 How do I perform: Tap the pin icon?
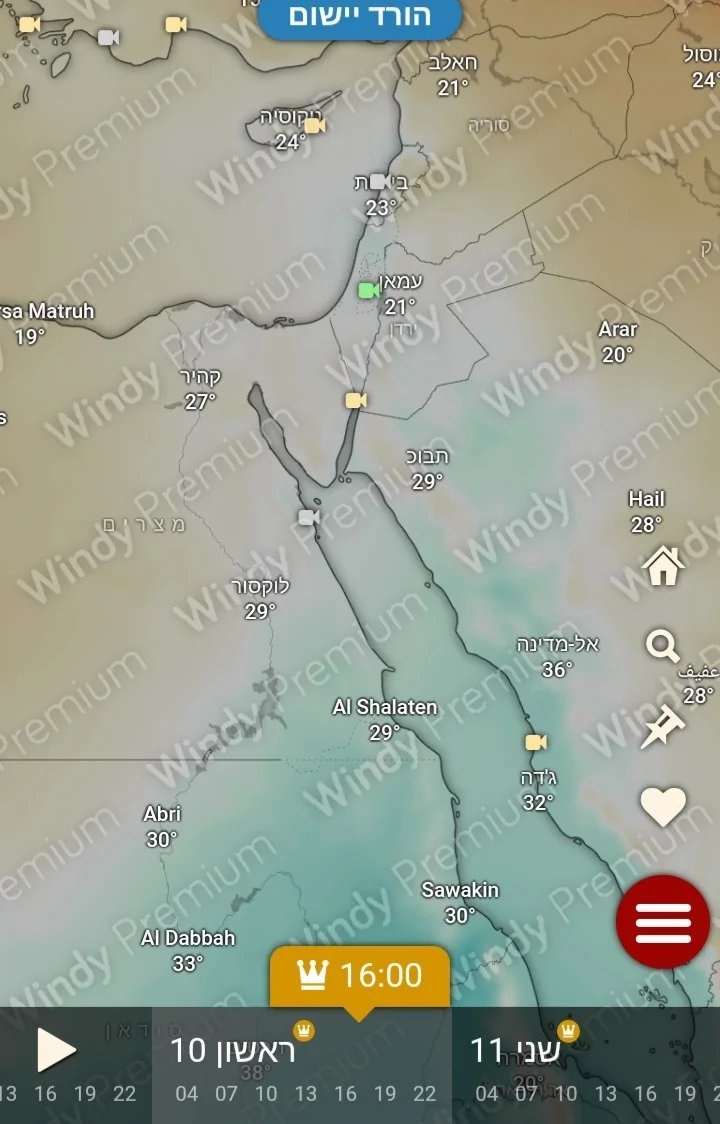662,727
